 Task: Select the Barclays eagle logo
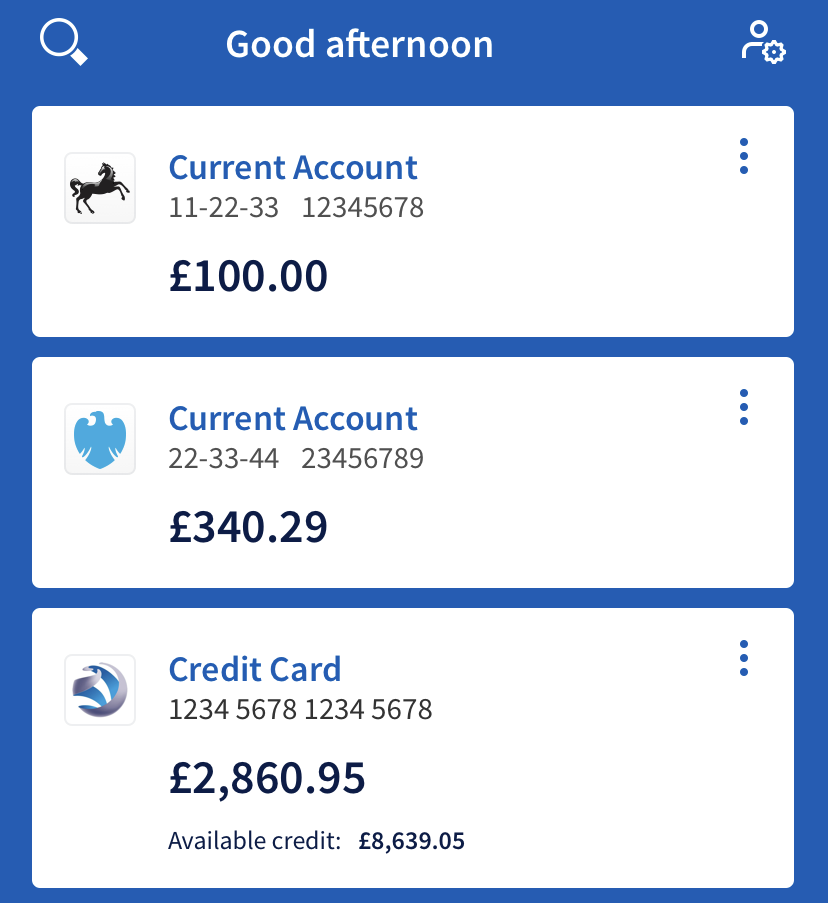coord(100,438)
